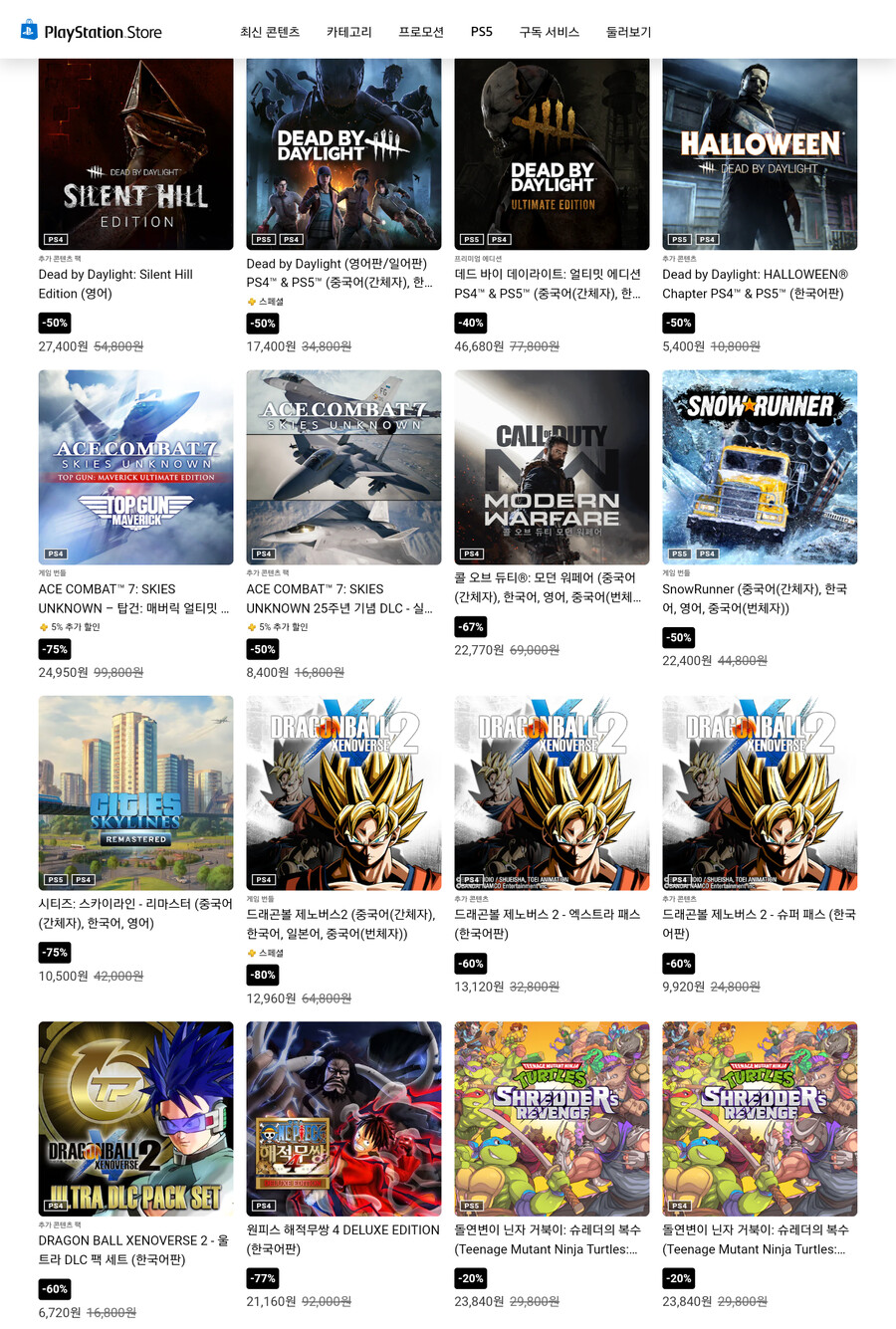The image size is (896, 1329).
Task: Open Dead by Daylight HALLOWEEN Chapter
Action: (x=760, y=154)
